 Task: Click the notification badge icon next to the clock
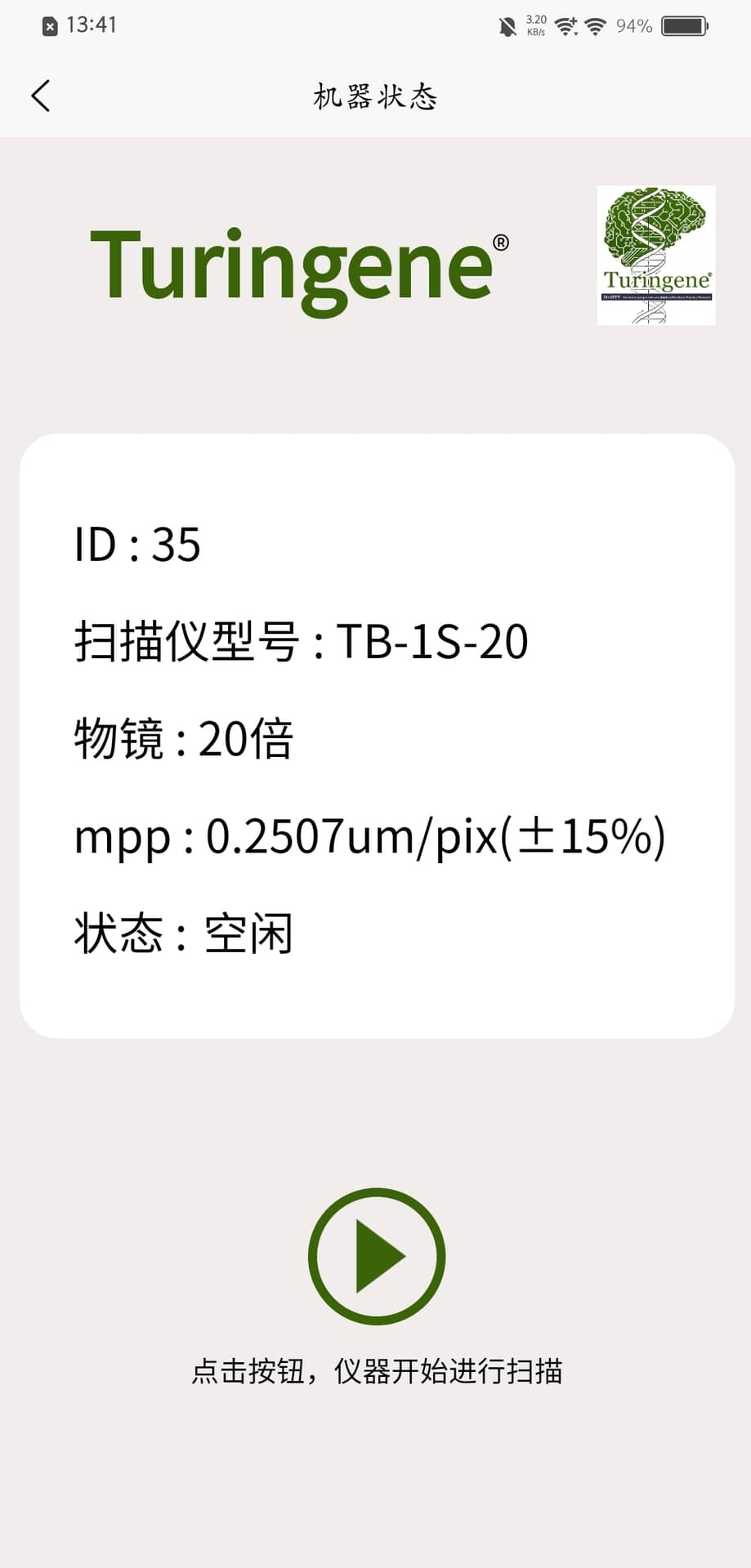point(51,25)
